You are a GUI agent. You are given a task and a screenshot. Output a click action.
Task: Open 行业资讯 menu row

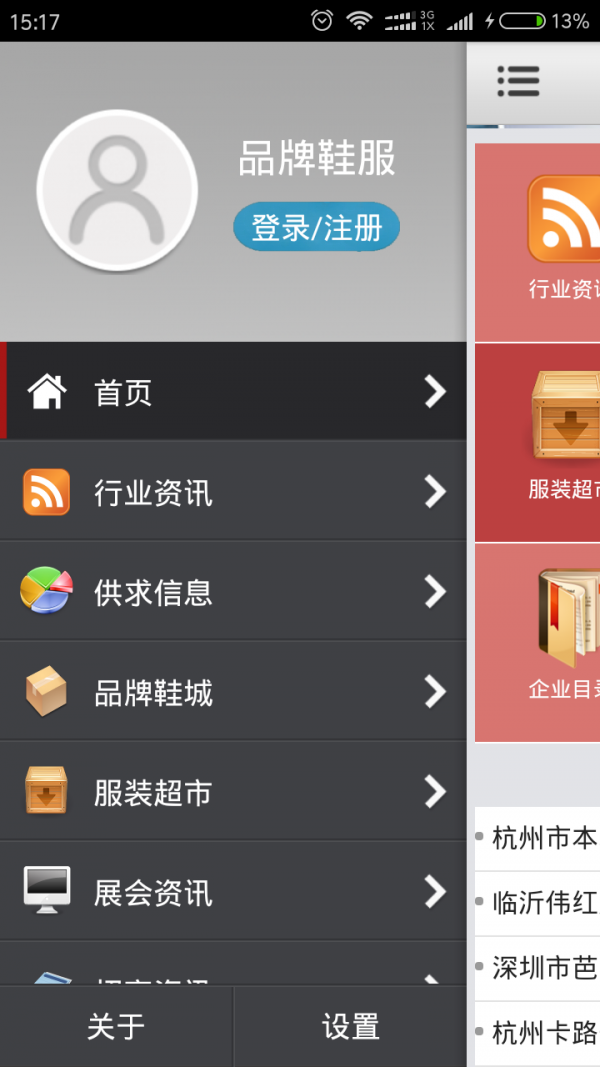[233, 492]
